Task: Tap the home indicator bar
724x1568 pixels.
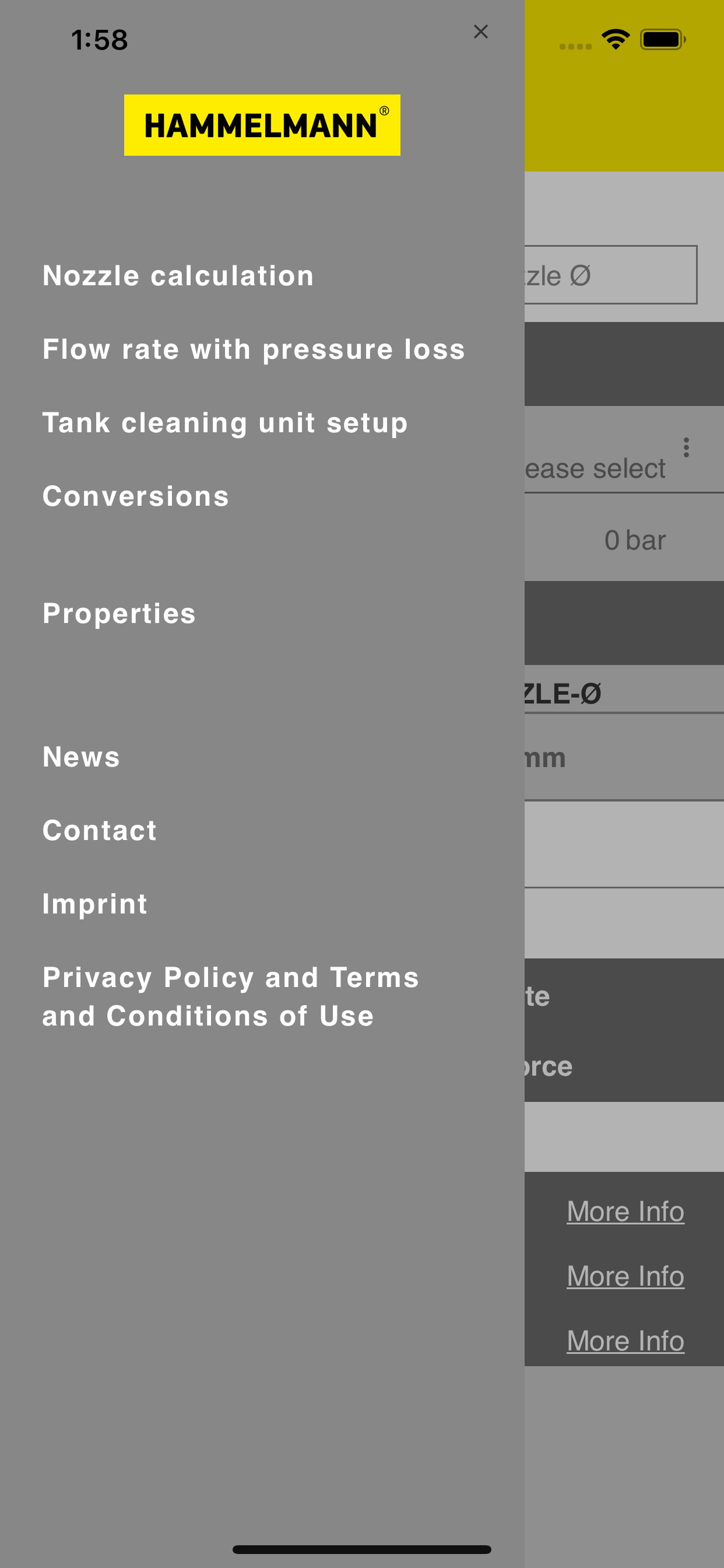Action: (x=362, y=1549)
